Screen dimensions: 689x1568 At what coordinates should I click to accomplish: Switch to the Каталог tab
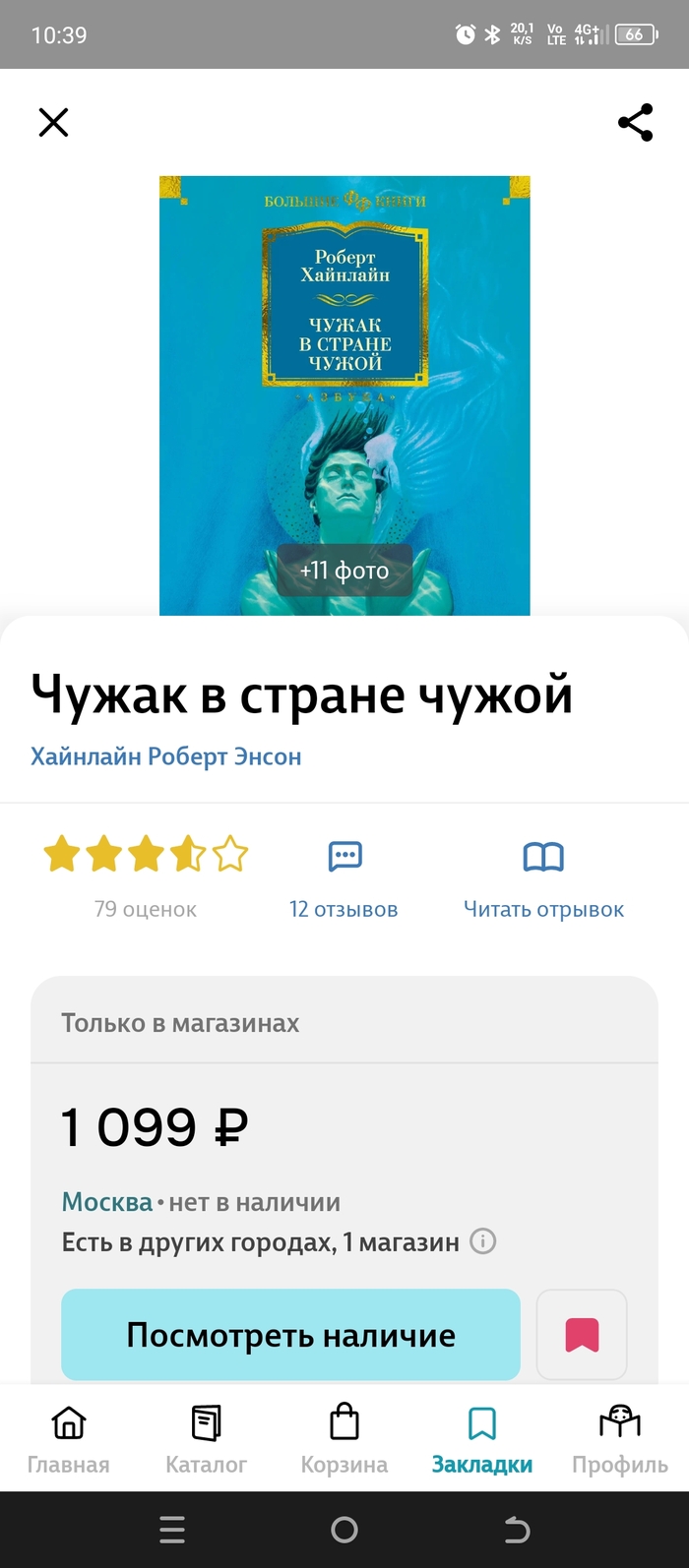206,1440
